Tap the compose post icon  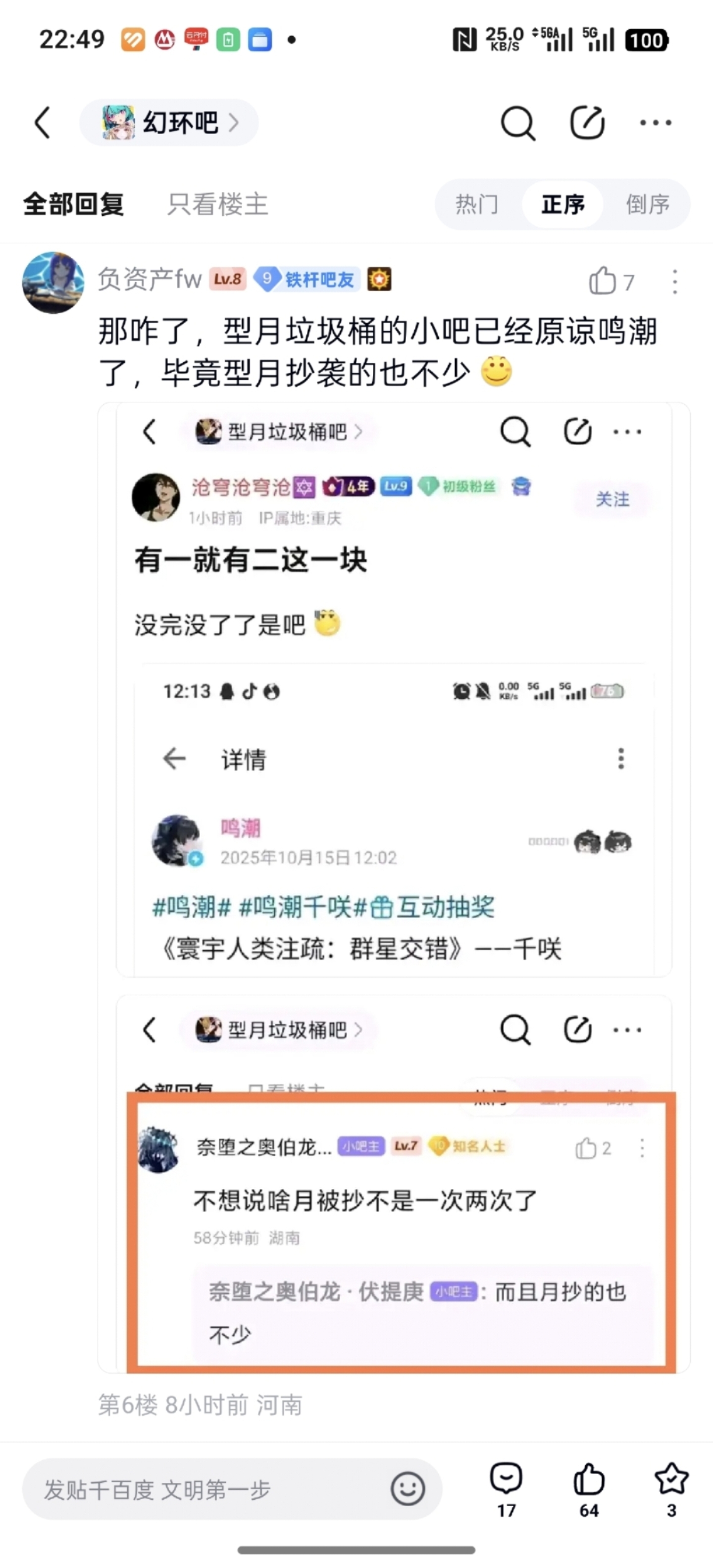pos(587,122)
